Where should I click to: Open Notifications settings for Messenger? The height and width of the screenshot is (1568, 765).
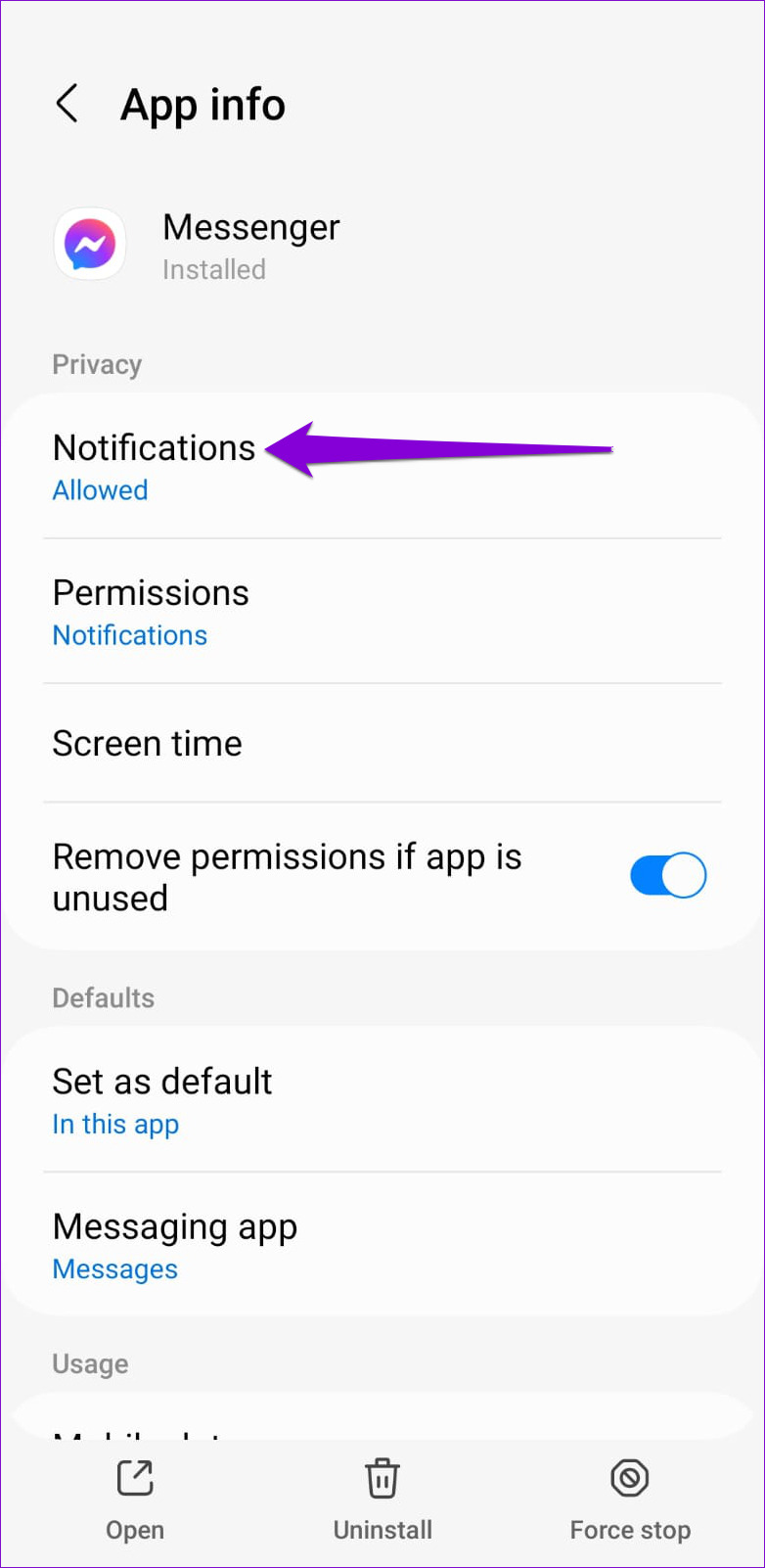(x=382, y=467)
